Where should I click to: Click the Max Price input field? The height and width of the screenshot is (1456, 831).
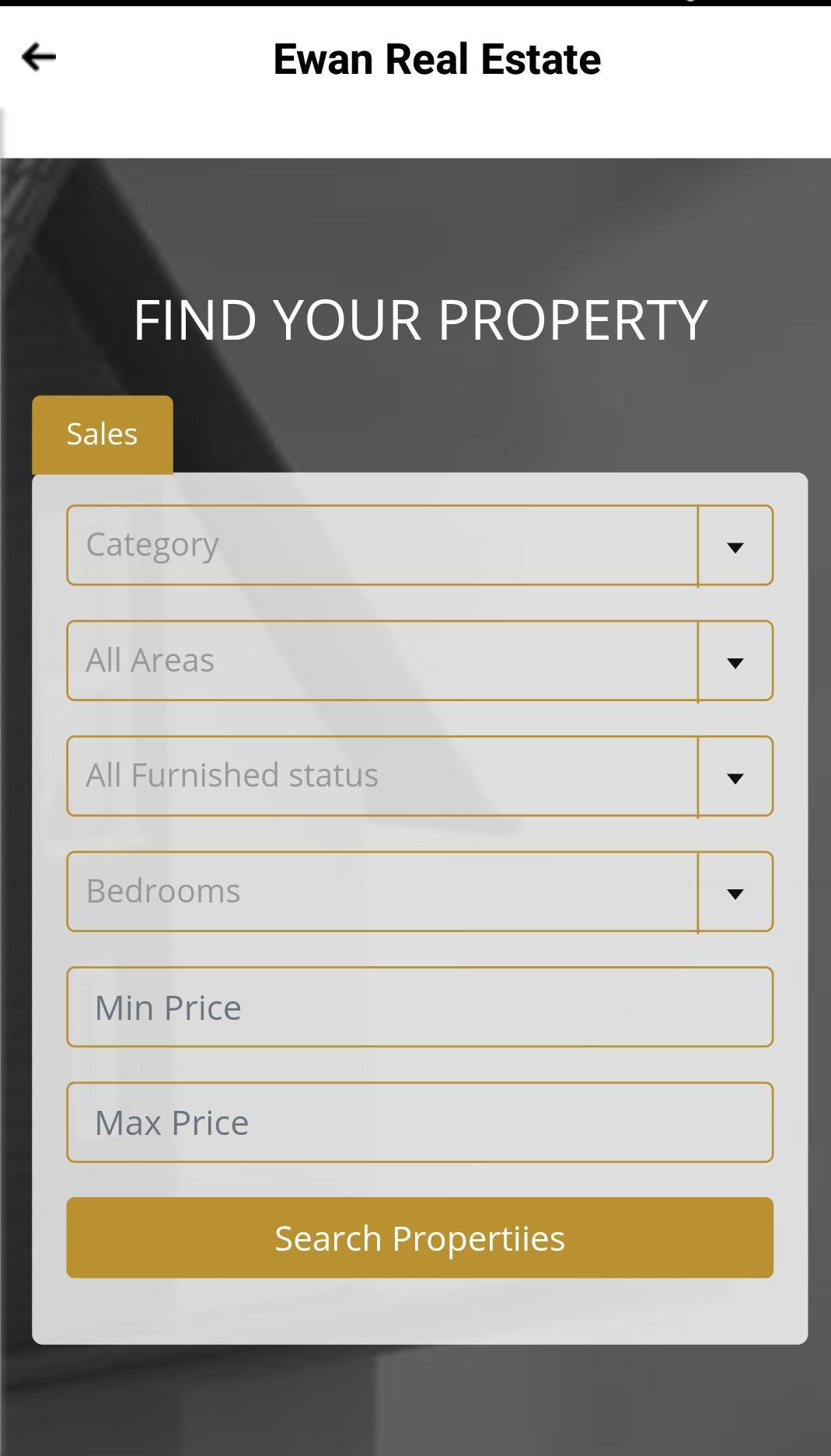[x=420, y=1122]
